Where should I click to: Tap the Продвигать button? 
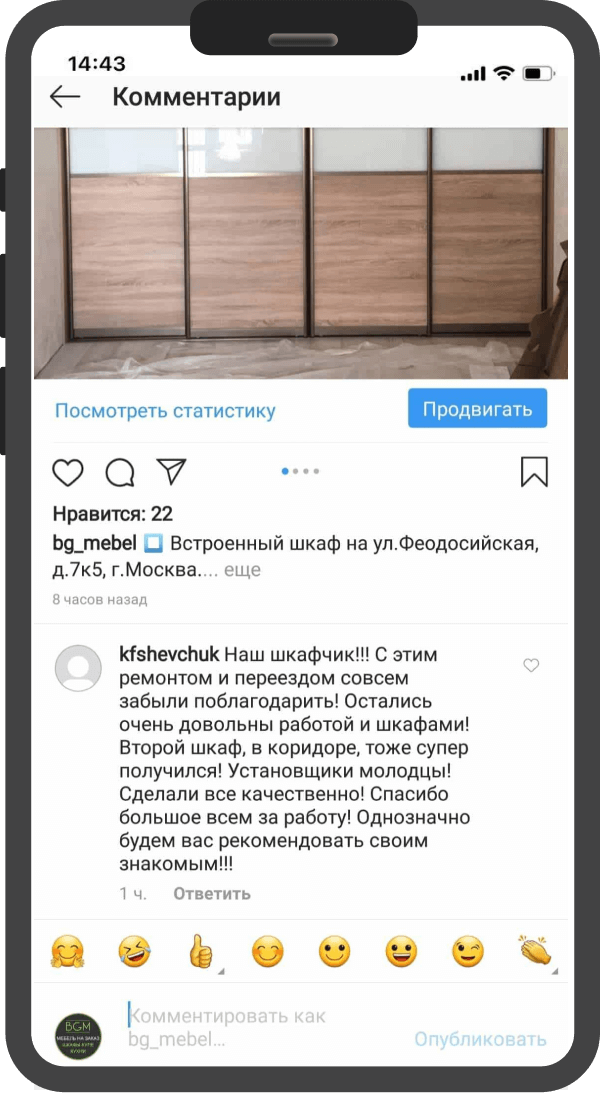click(x=477, y=409)
